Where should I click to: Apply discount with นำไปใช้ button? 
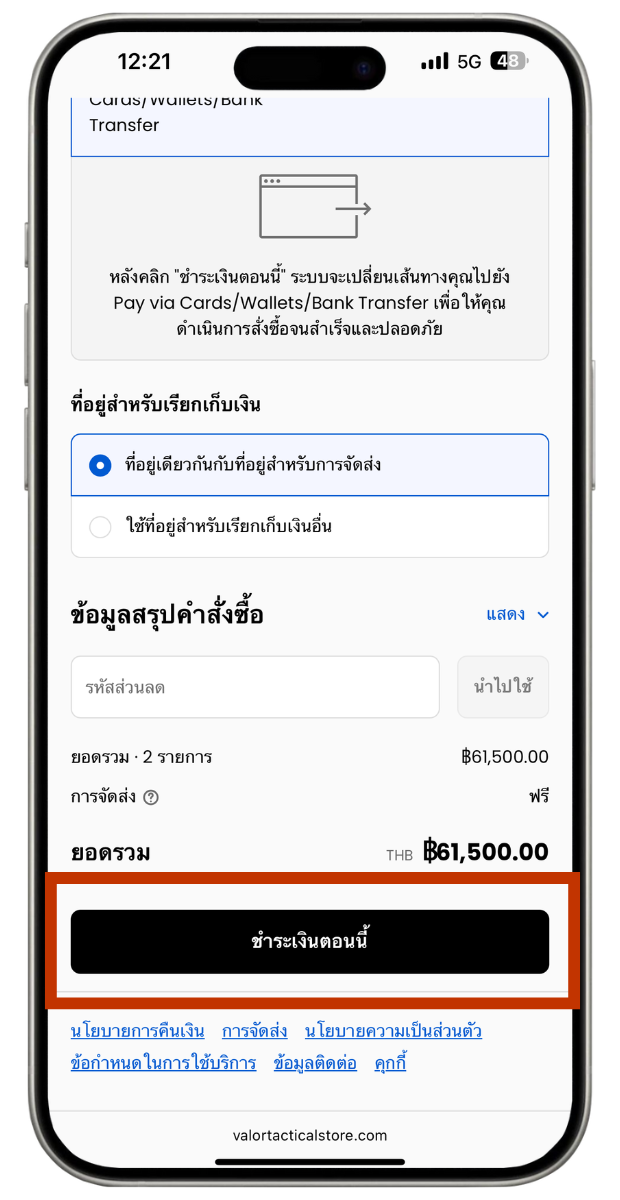(x=503, y=687)
